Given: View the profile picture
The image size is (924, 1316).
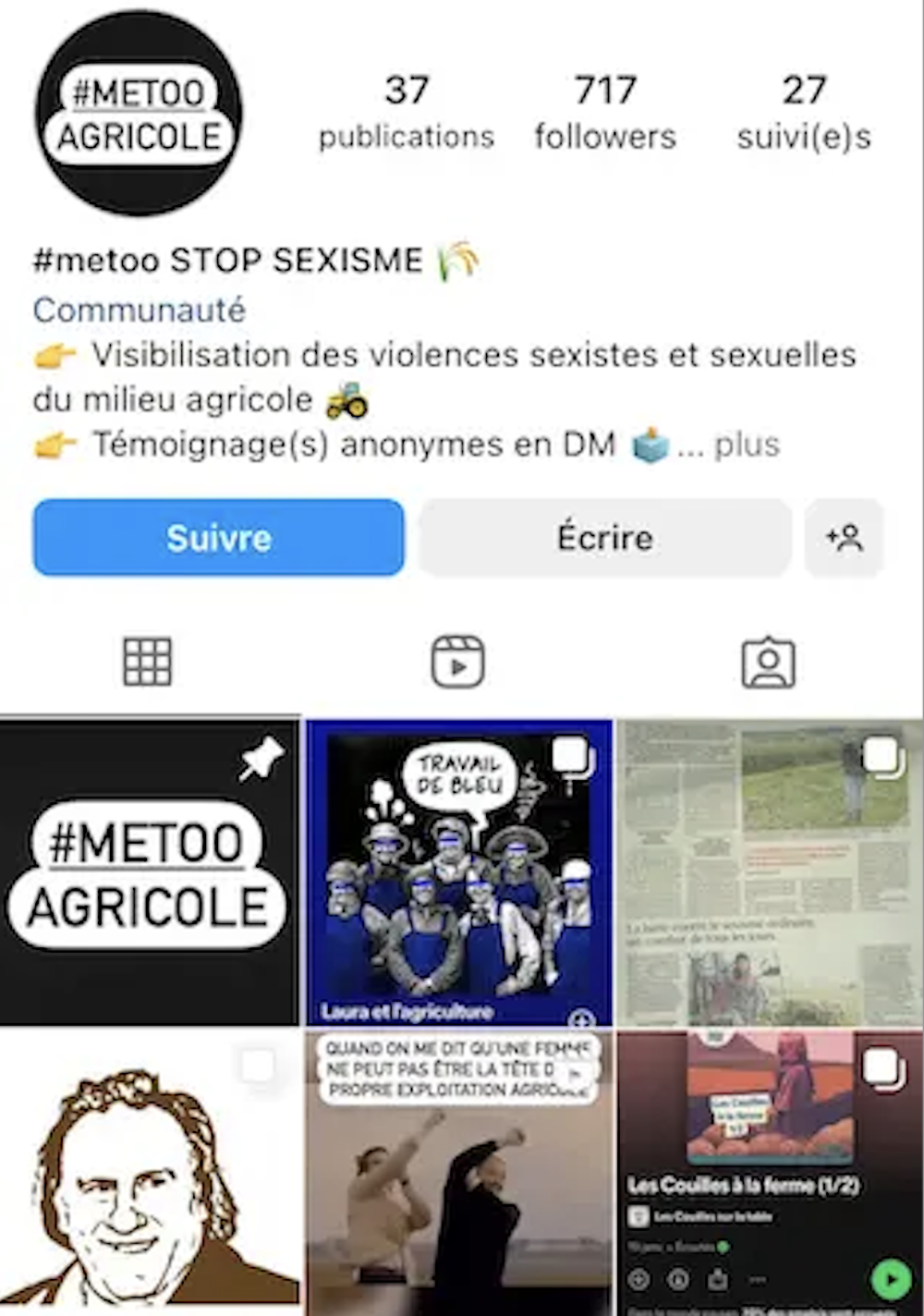Looking at the screenshot, I should (x=139, y=113).
